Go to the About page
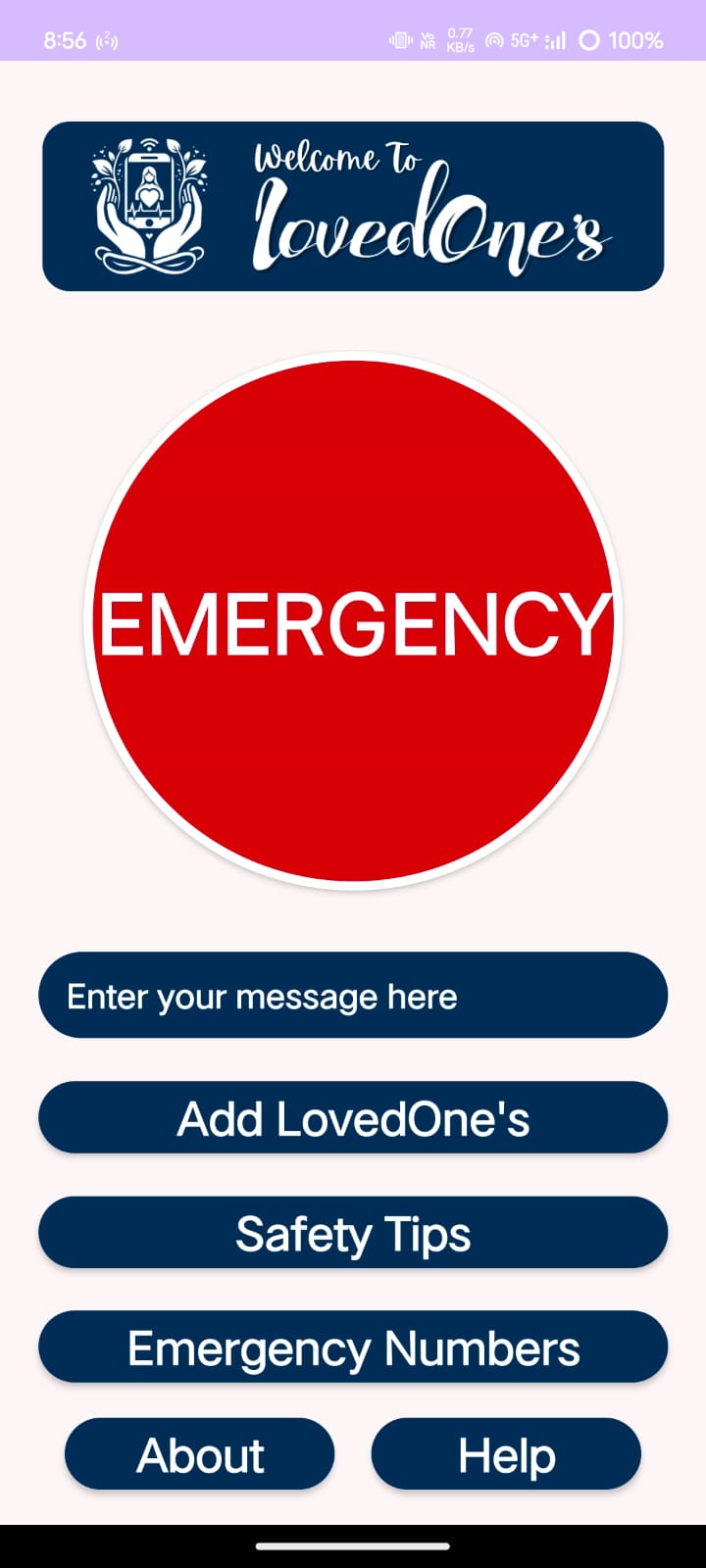The image size is (706, 1568). tap(200, 1454)
